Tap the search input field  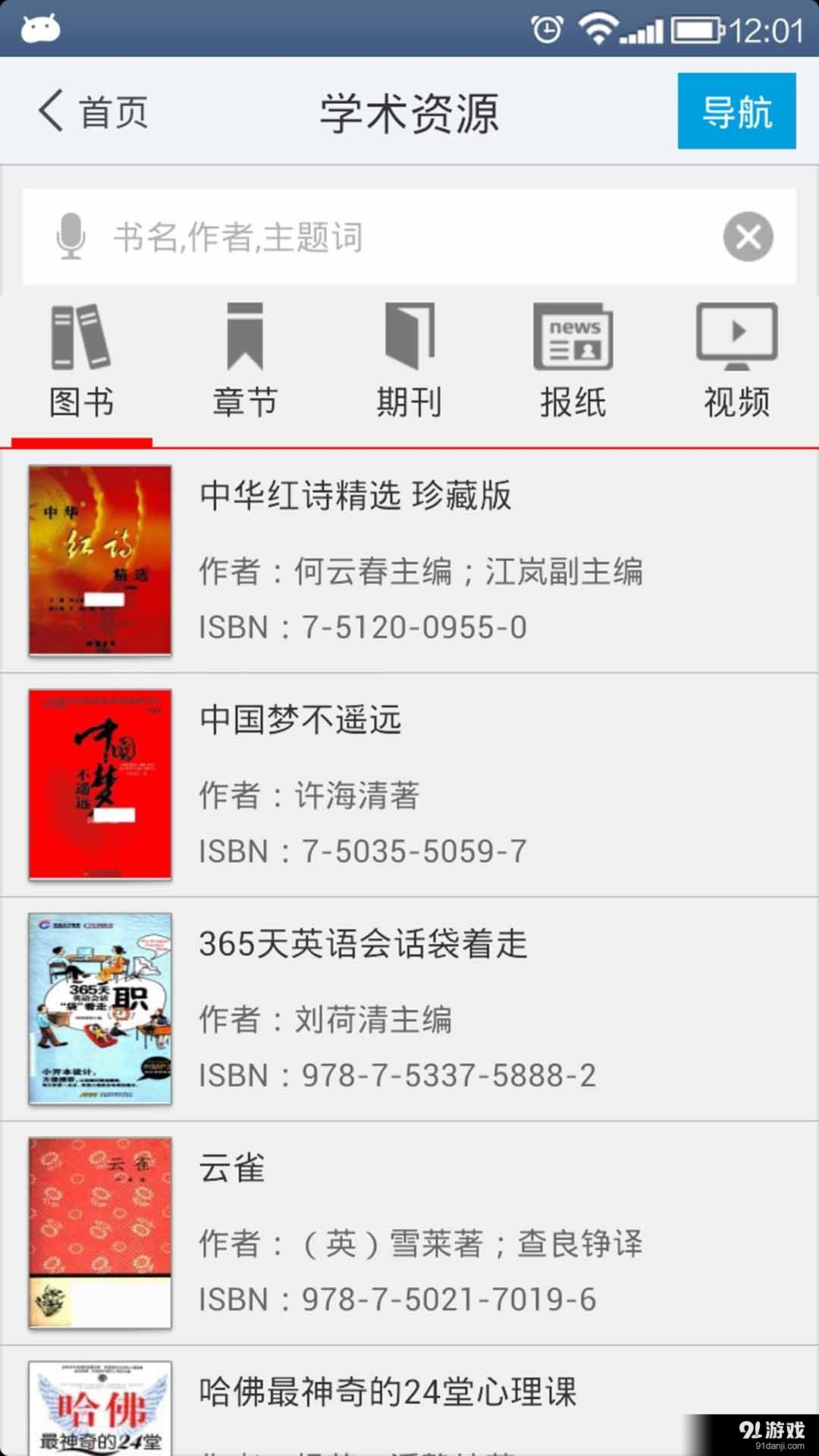point(379,237)
